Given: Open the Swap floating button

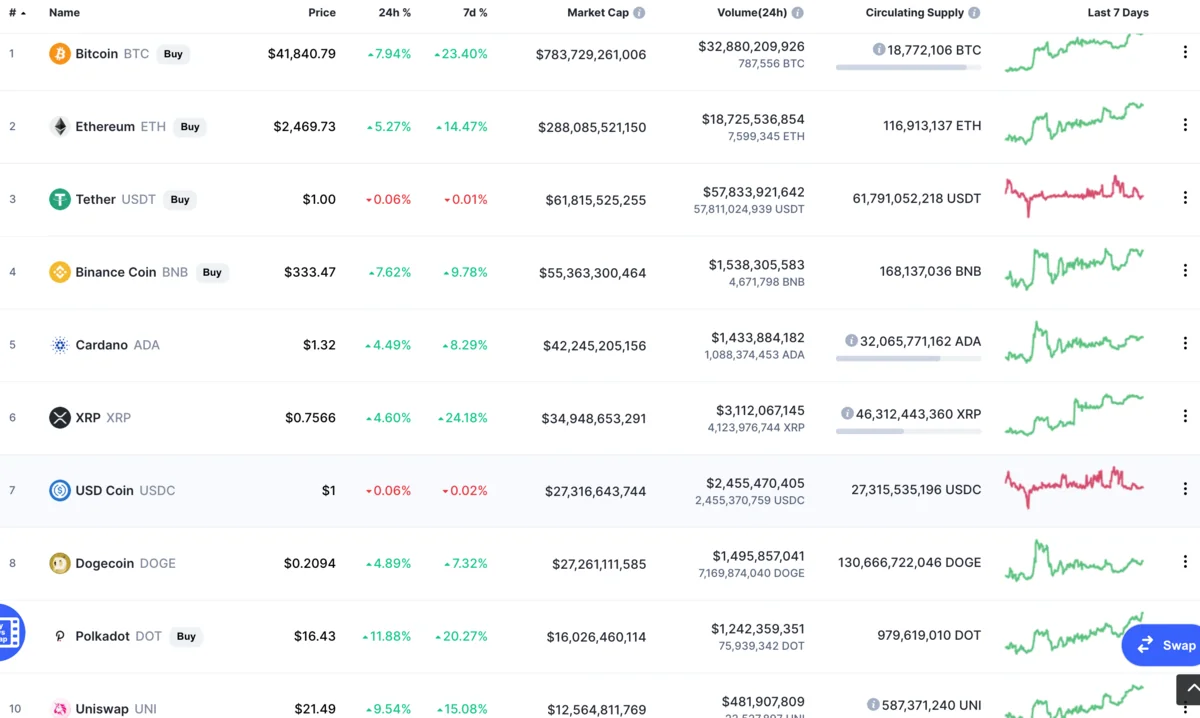Looking at the screenshot, I should (x=1165, y=645).
